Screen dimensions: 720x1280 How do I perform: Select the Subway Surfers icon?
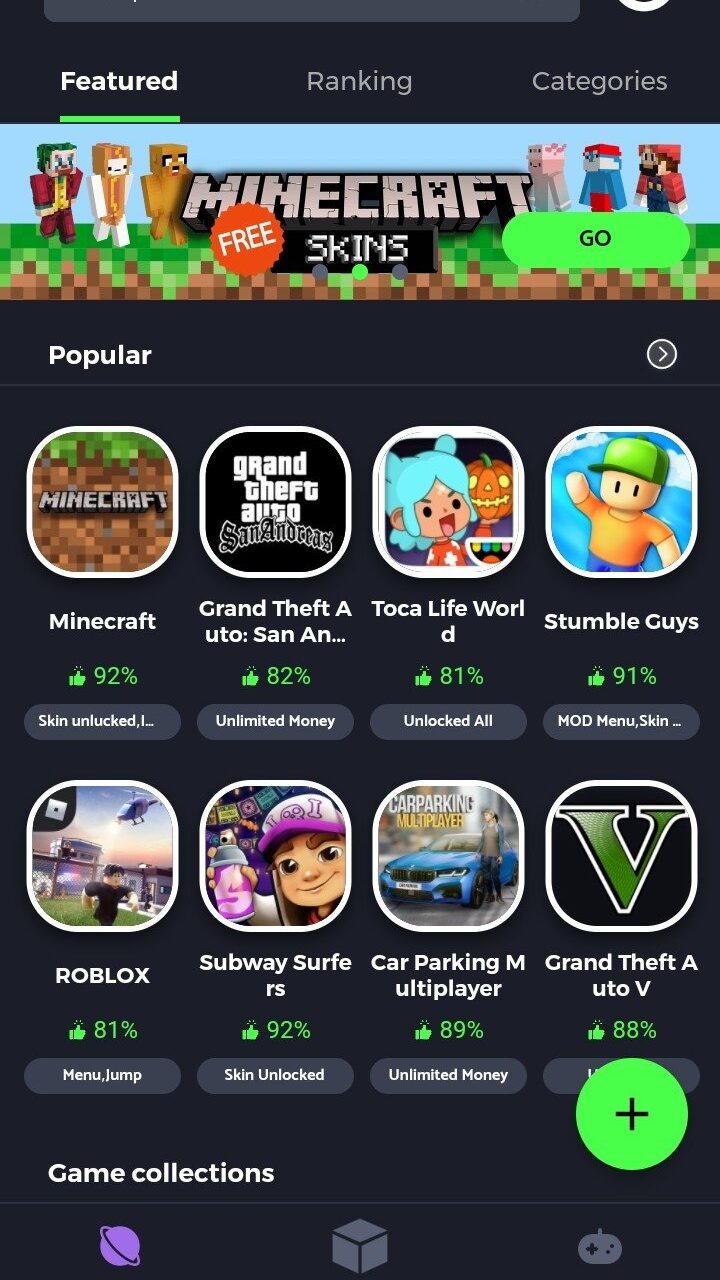275,855
